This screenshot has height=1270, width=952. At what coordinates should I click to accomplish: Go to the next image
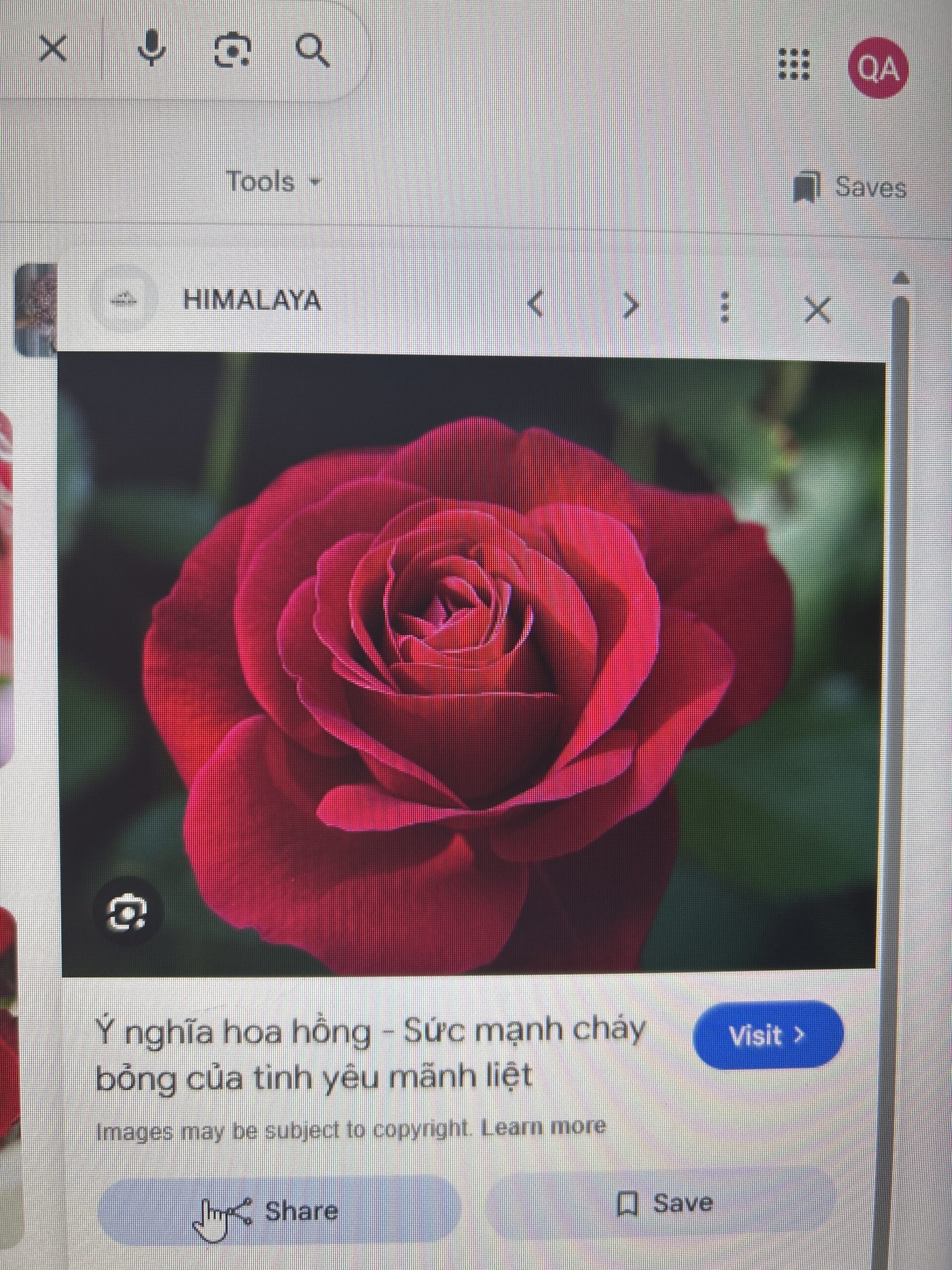630,306
